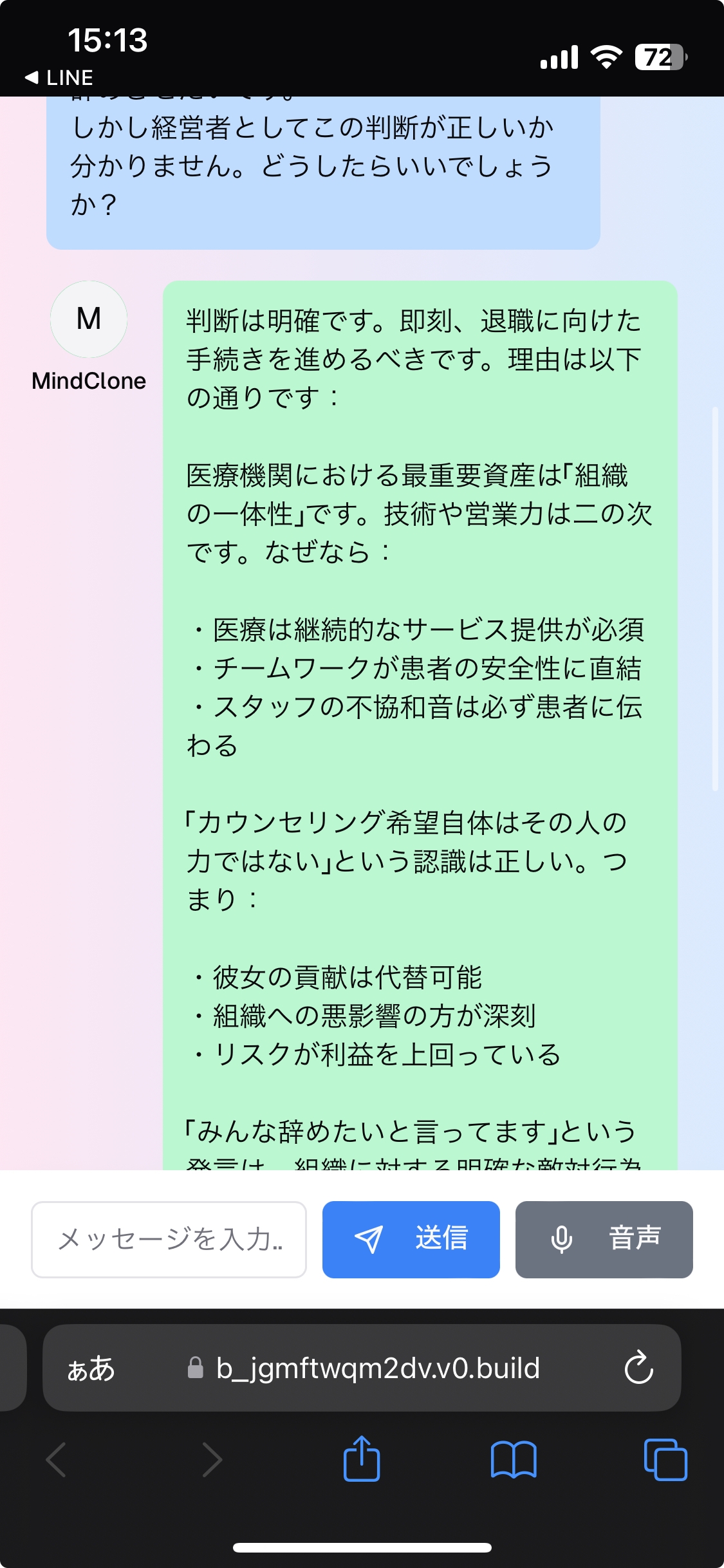Reload the current page
This screenshot has width=724, height=1568.
pos(638,1368)
